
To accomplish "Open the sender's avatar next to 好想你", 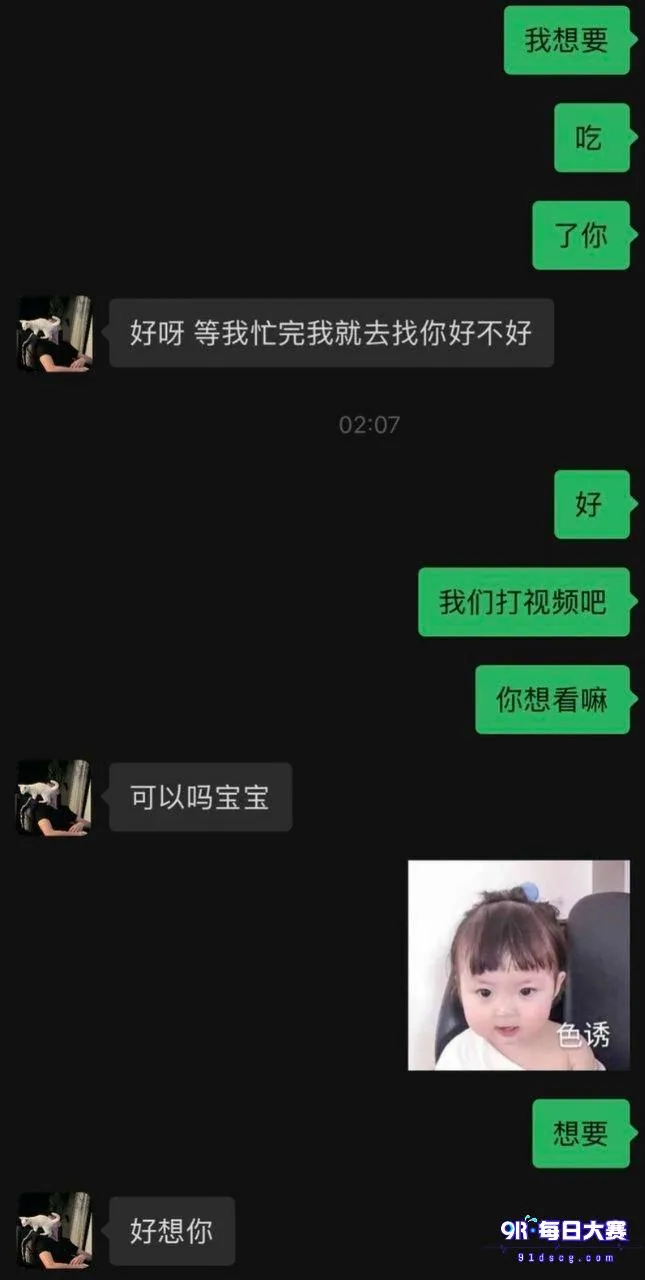I will click(55, 1230).
